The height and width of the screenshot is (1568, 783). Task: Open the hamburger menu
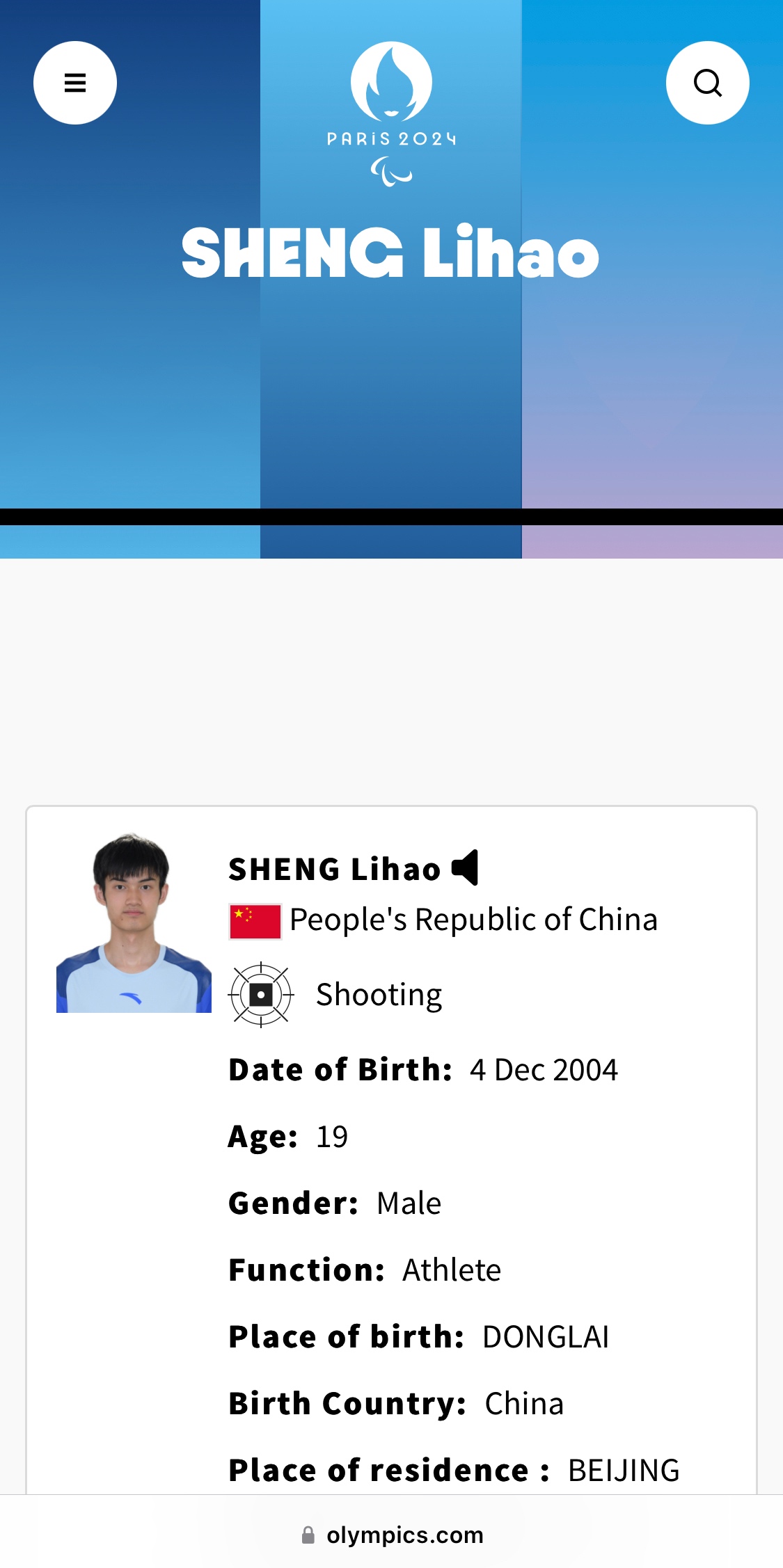[75, 83]
